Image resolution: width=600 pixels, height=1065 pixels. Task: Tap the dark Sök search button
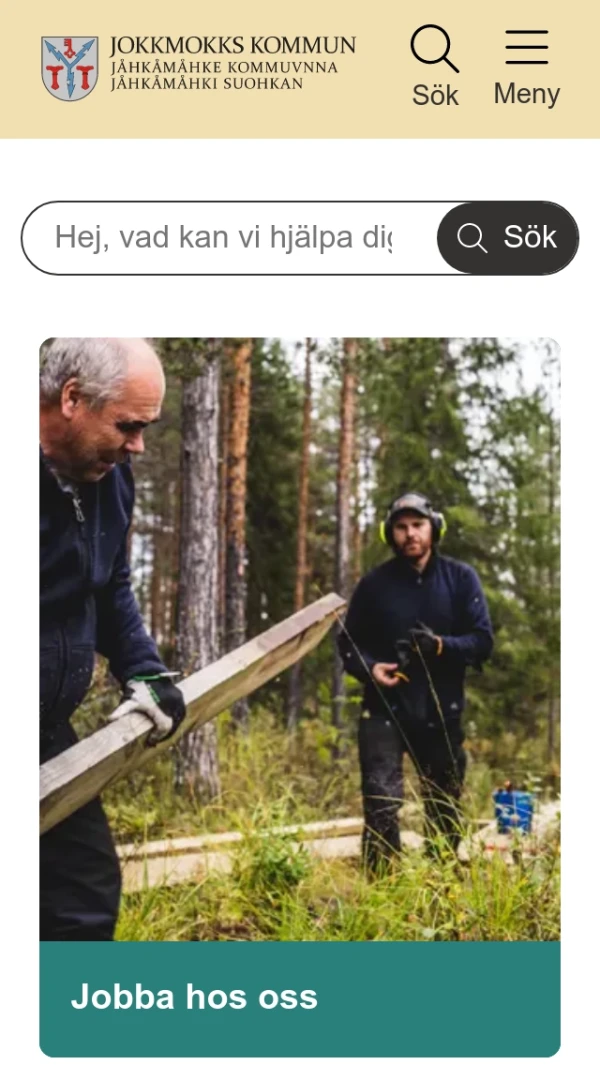507,238
